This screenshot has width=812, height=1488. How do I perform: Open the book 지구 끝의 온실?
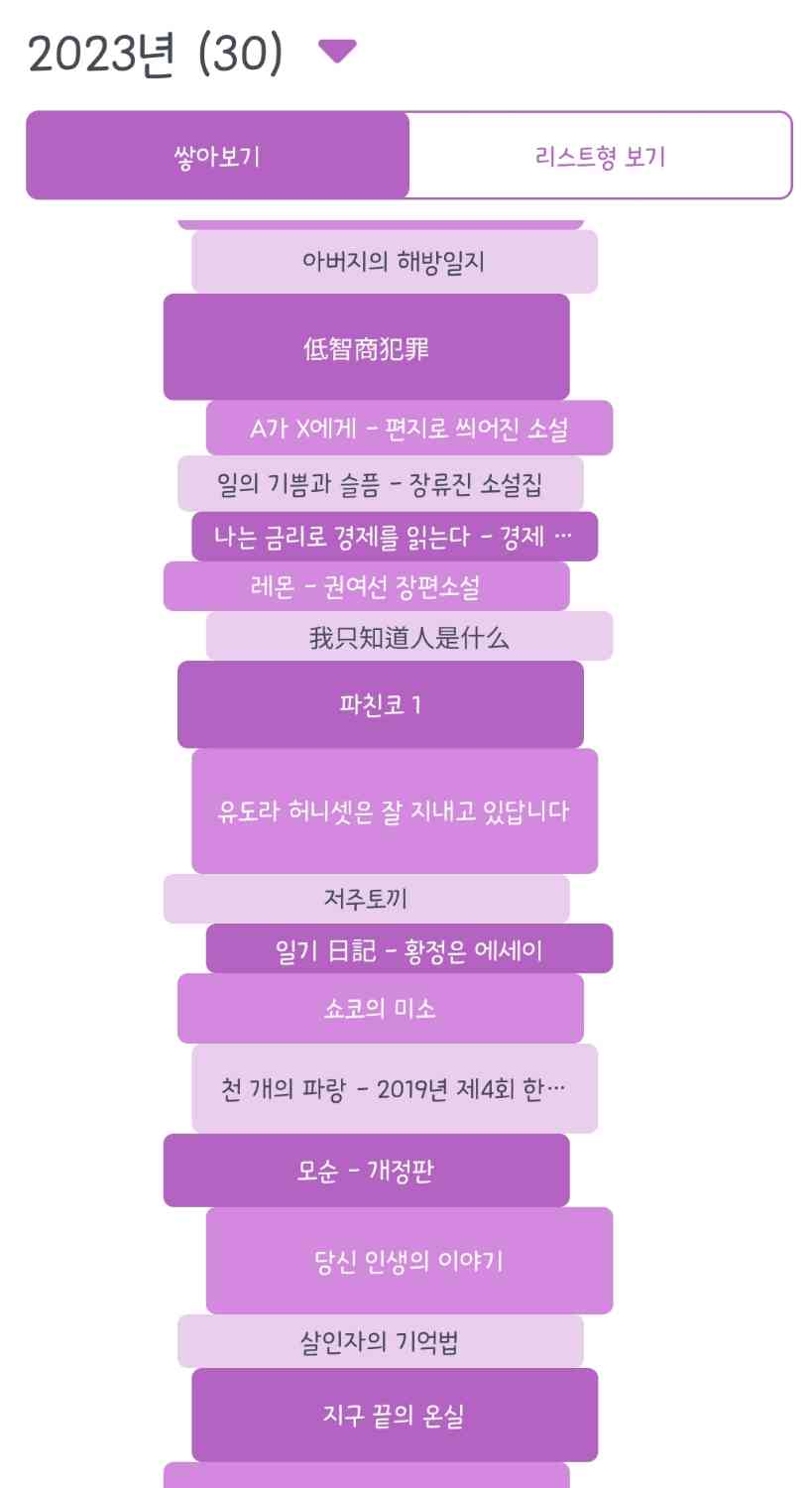pyautogui.click(x=394, y=1415)
